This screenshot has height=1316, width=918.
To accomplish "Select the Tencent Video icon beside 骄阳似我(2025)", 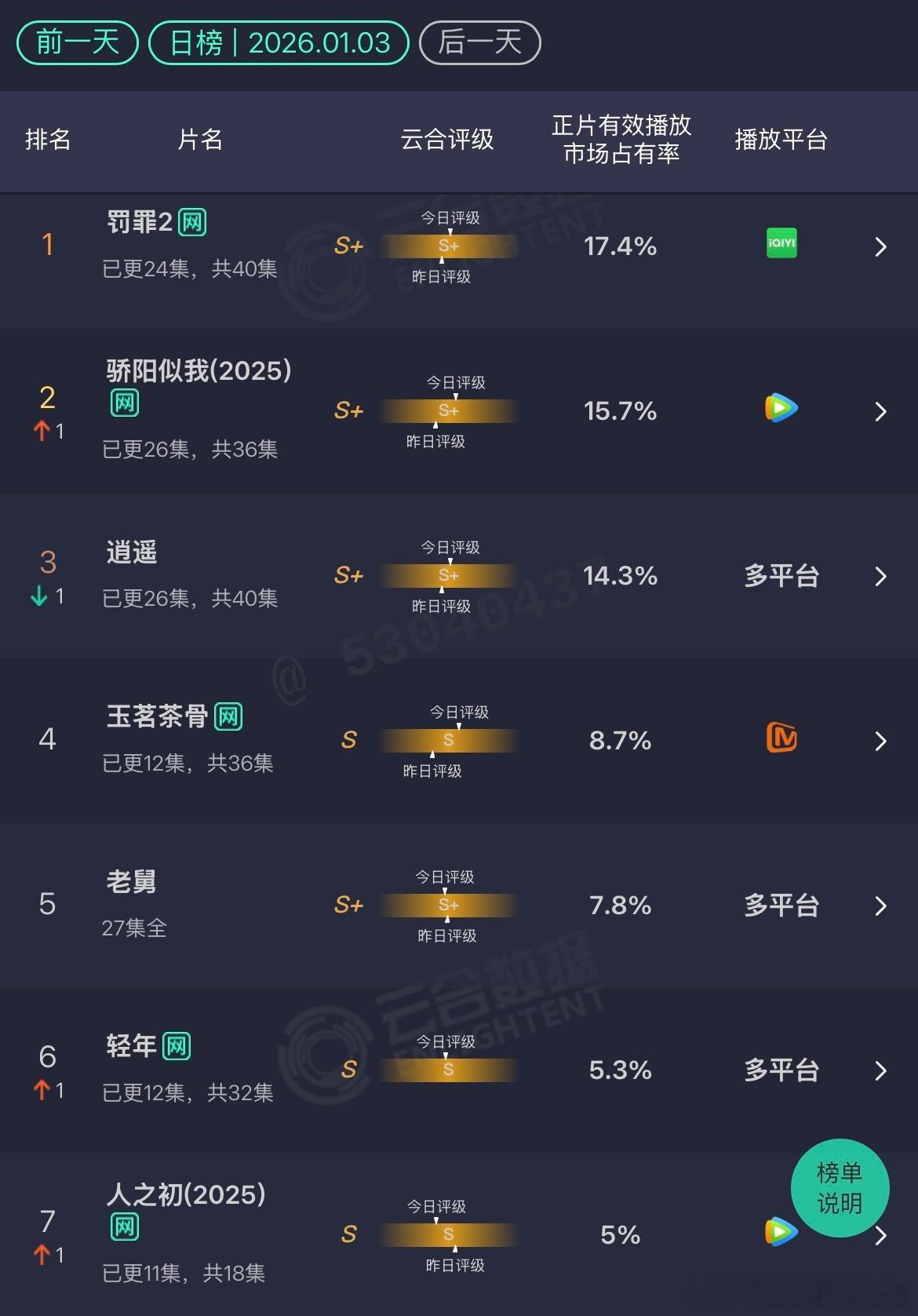I will click(x=781, y=409).
